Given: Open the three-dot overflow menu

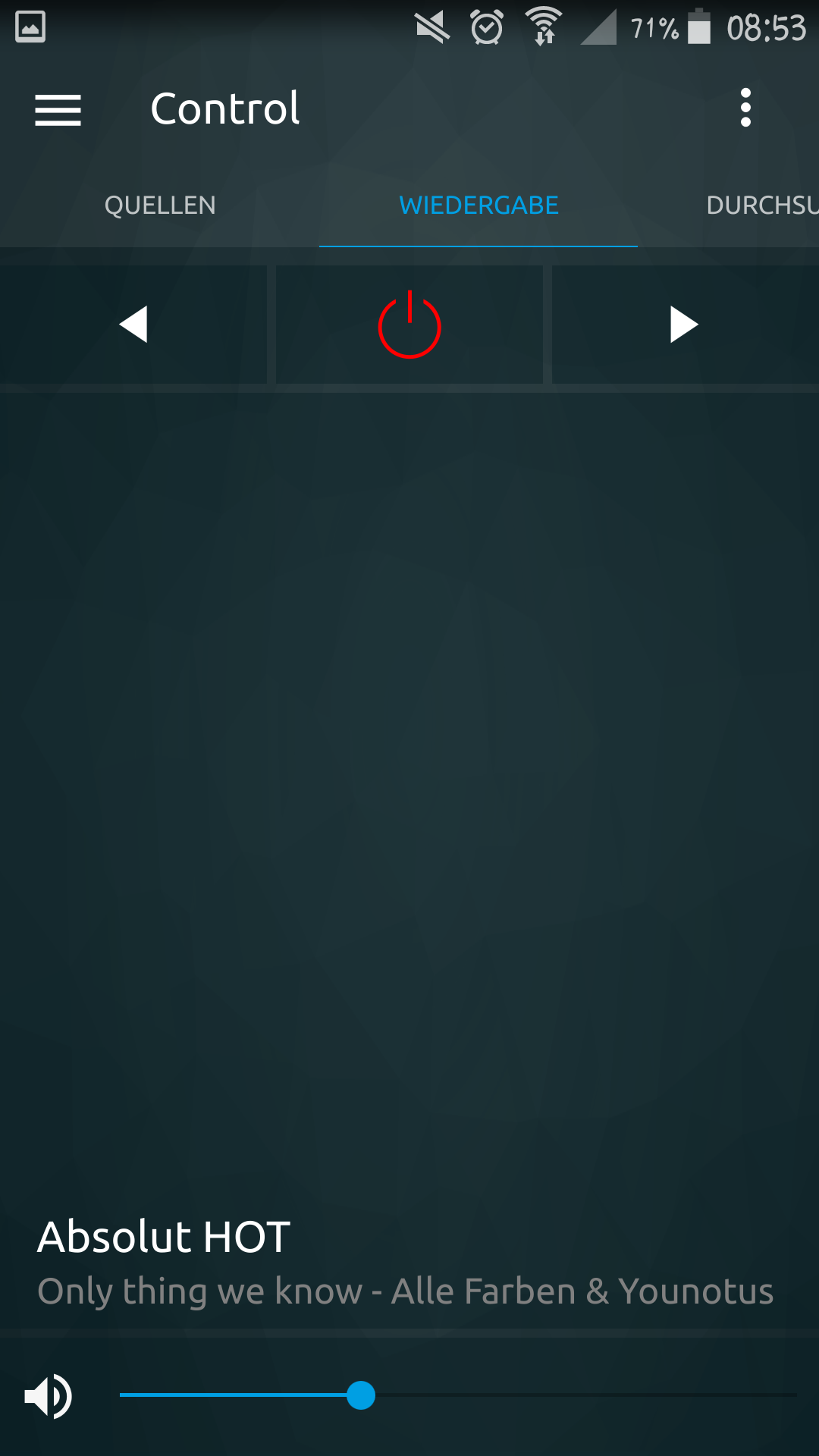Looking at the screenshot, I should tap(745, 108).
